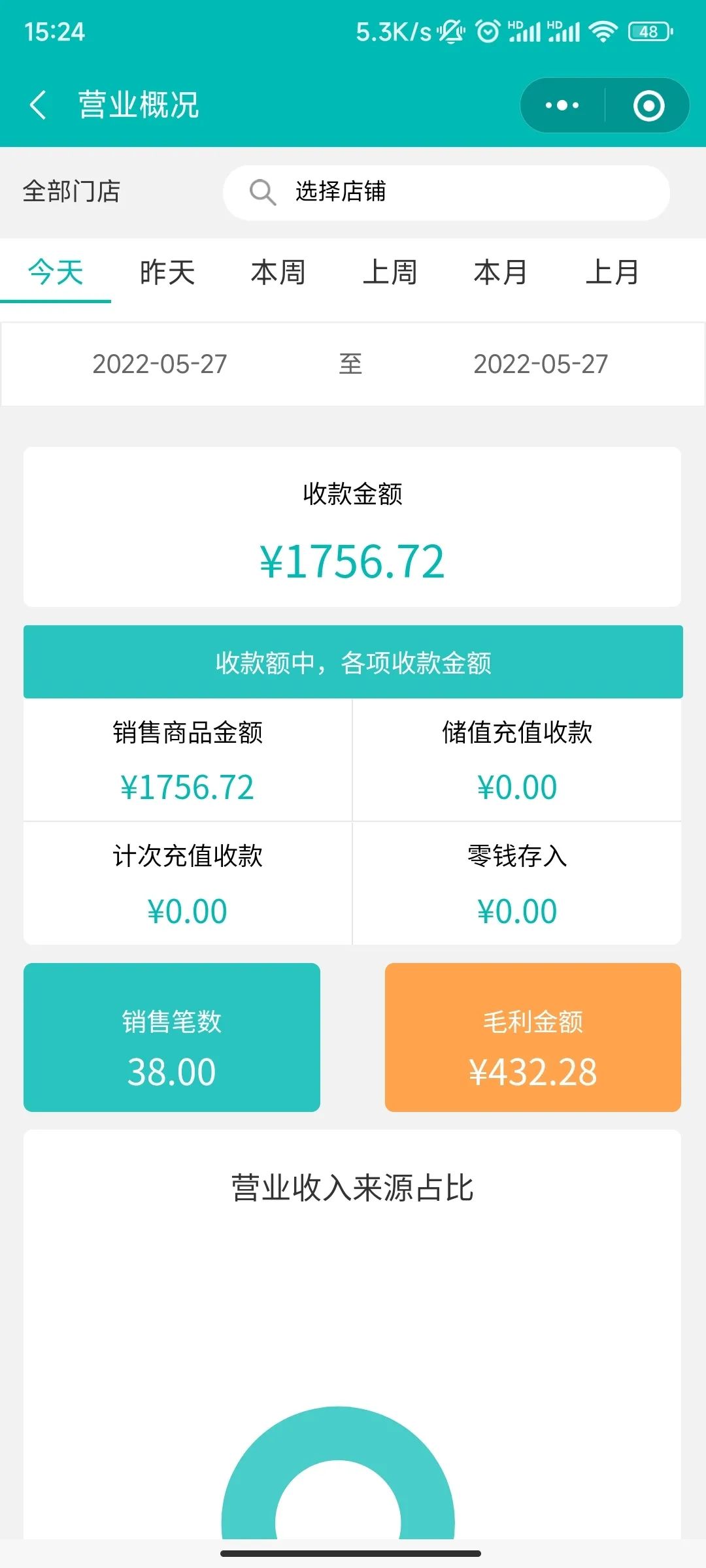Select the 今天 tab toggle

[x=56, y=273]
